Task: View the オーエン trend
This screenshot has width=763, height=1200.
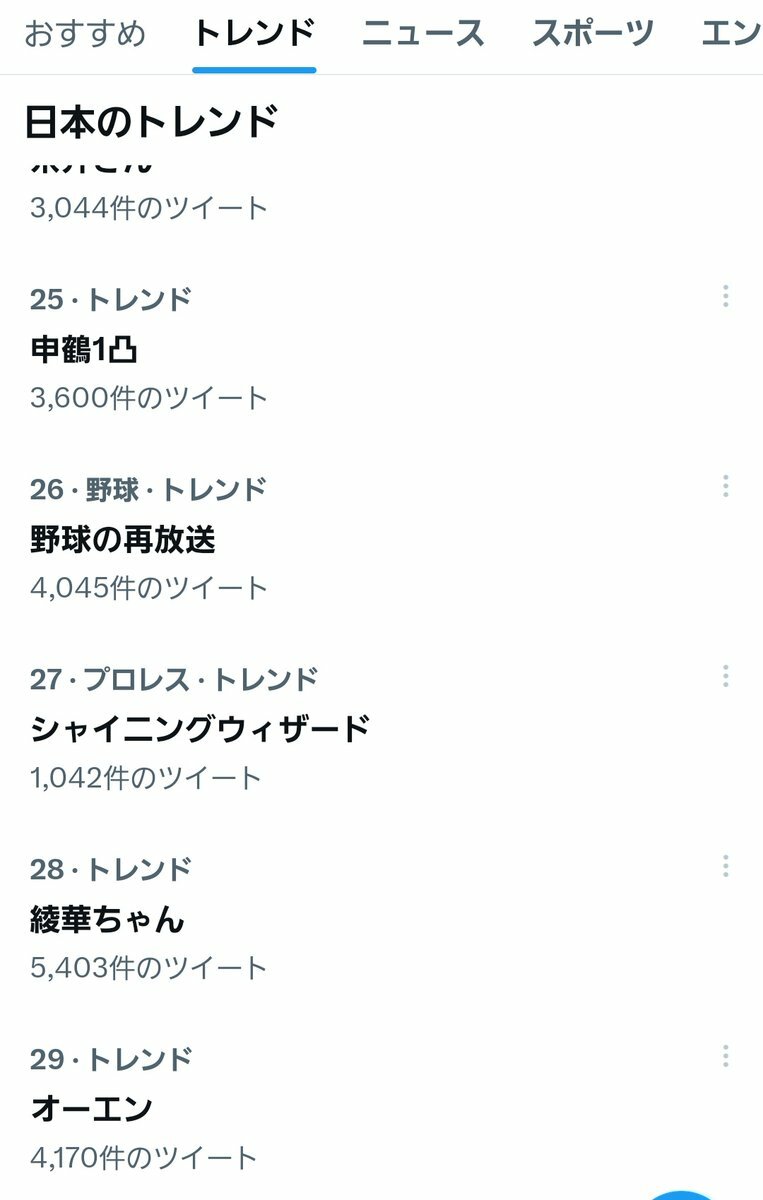Action: point(92,1109)
